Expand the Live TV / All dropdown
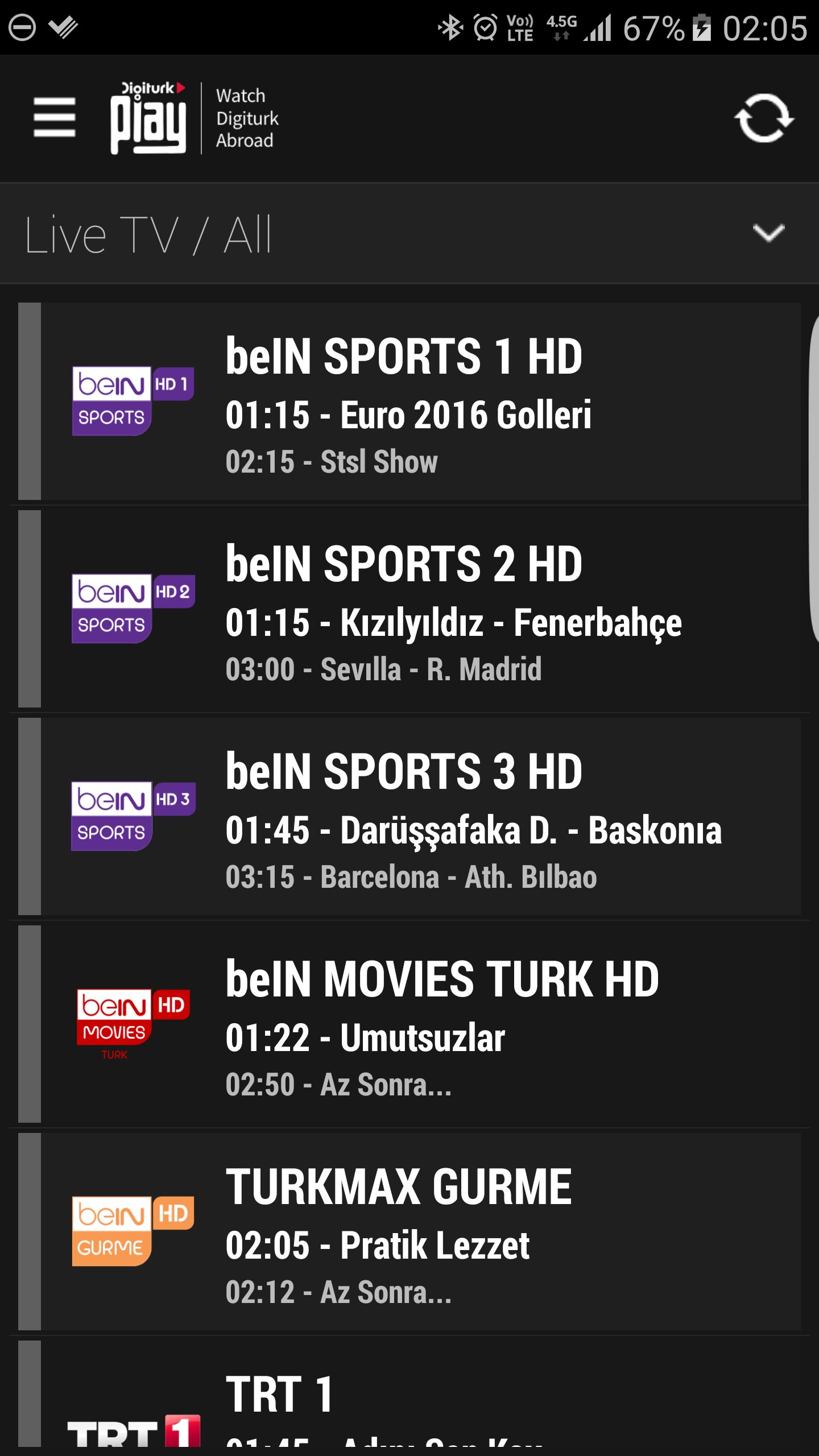Image resolution: width=819 pixels, height=1456 pixels. point(768,233)
